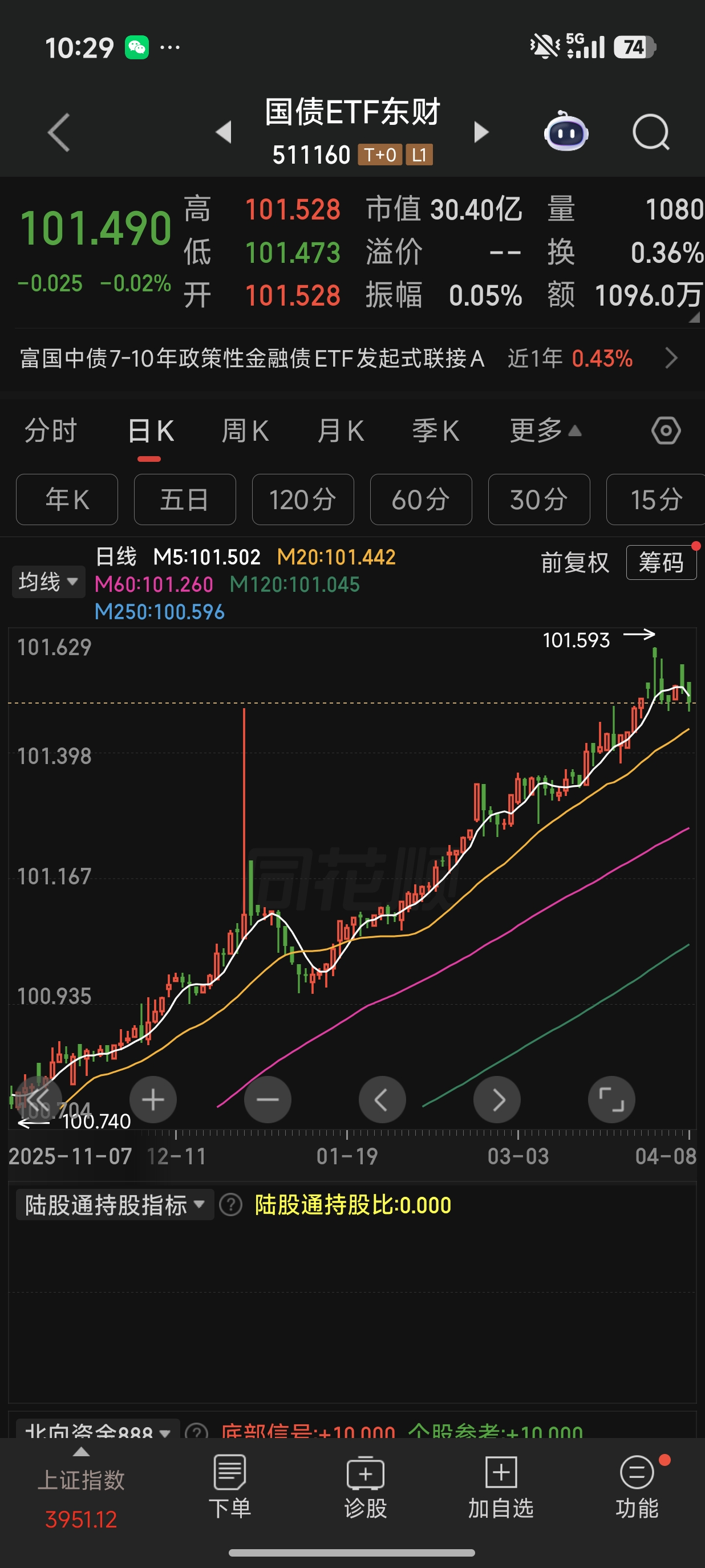Open stock search
This screenshot has width=705, height=1568.
(650, 132)
